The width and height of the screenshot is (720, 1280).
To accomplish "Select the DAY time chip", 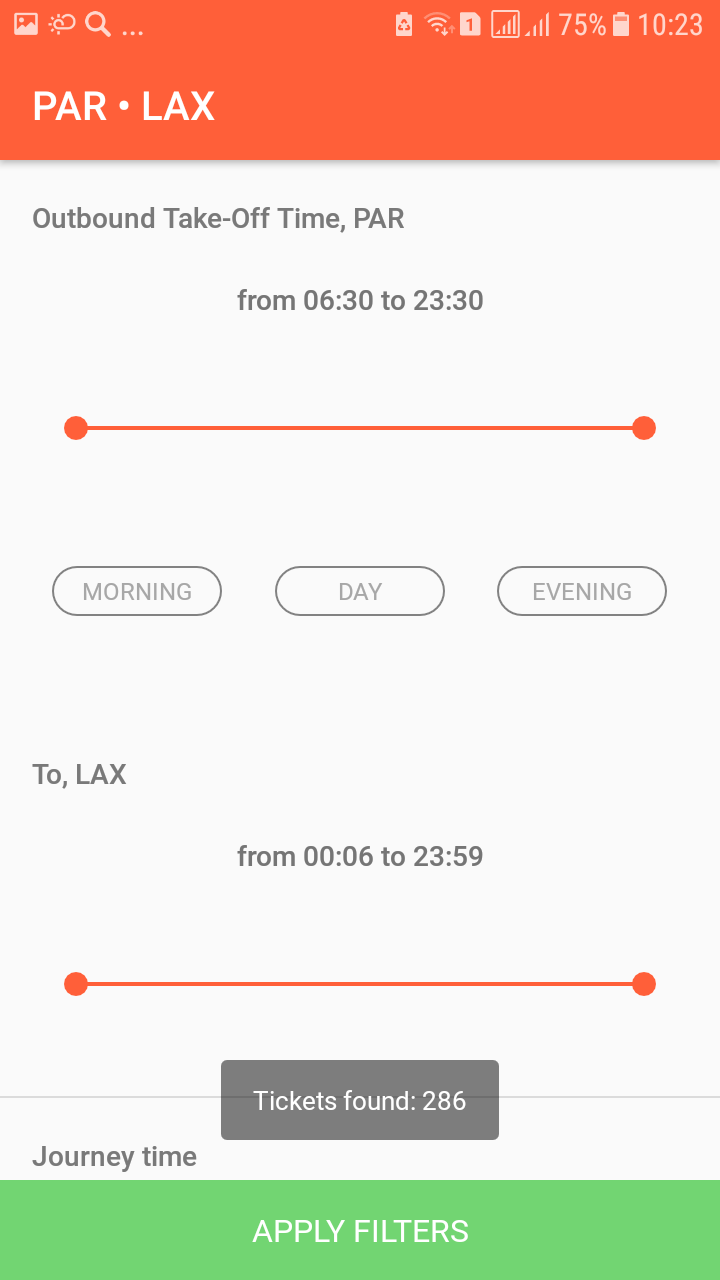I will click(x=360, y=591).
